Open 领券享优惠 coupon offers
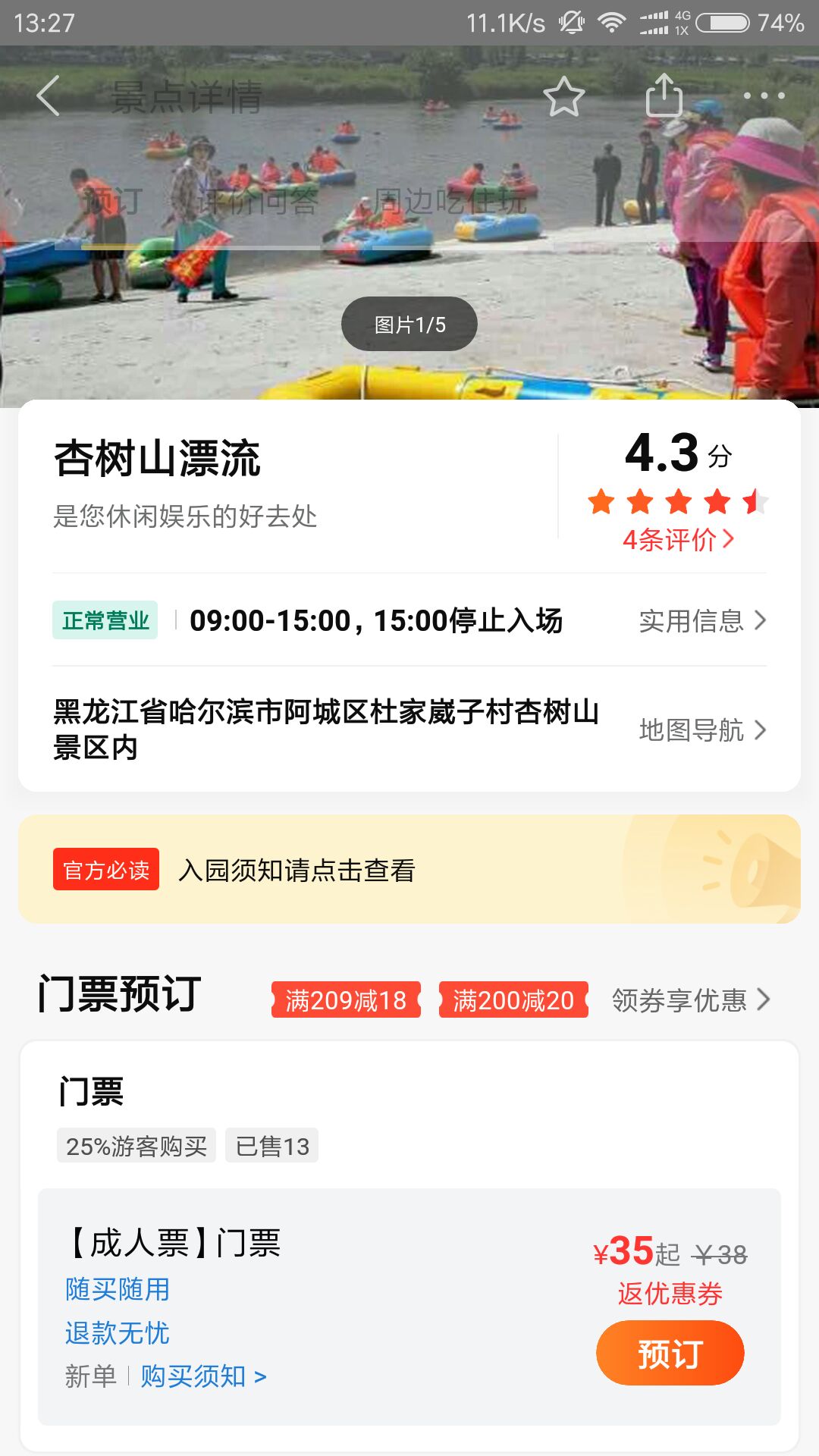Viewport: 819px width, 1456px height. [690, 1000]
